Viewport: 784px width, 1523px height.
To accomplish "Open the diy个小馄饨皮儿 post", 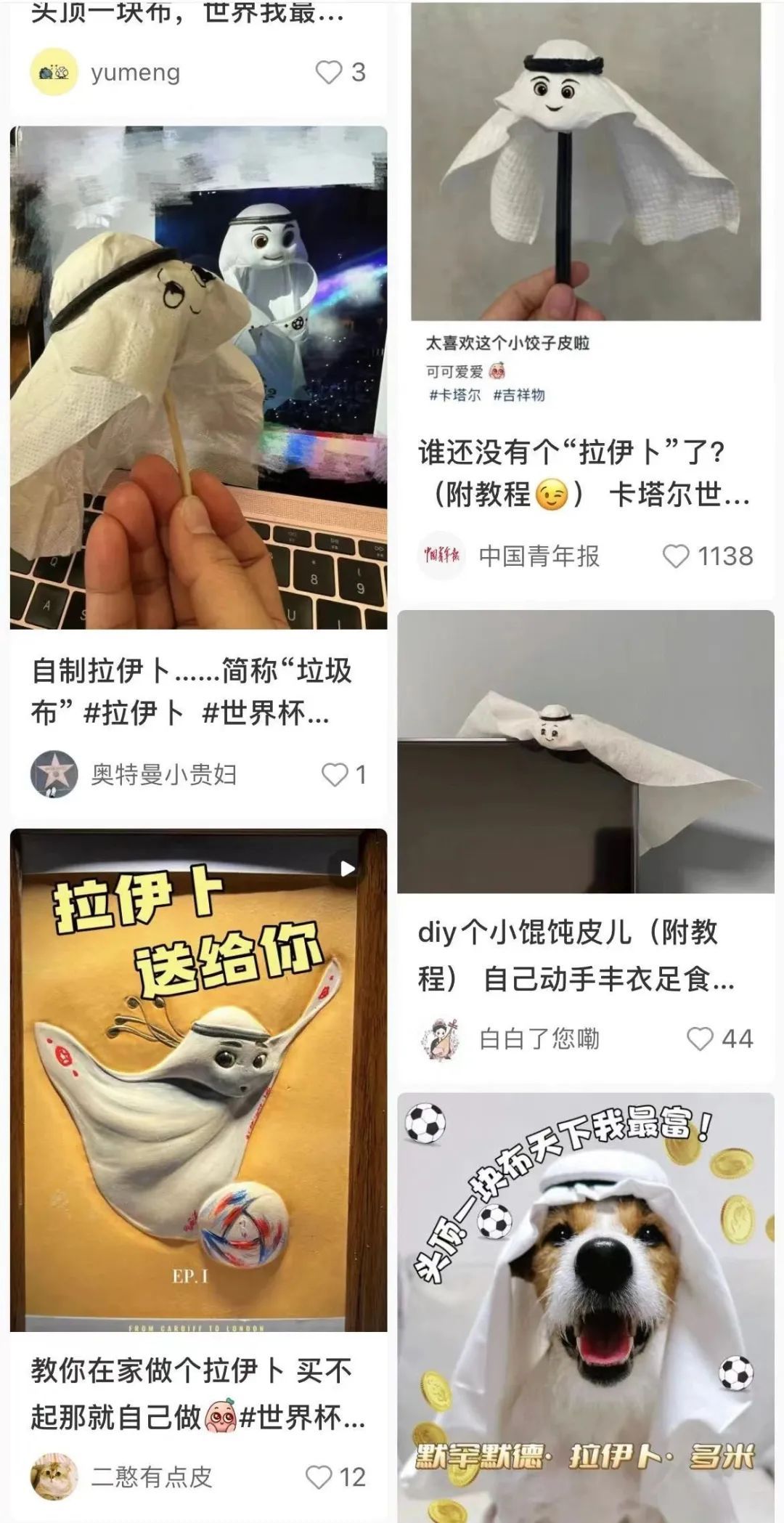I will pos(586,752).
